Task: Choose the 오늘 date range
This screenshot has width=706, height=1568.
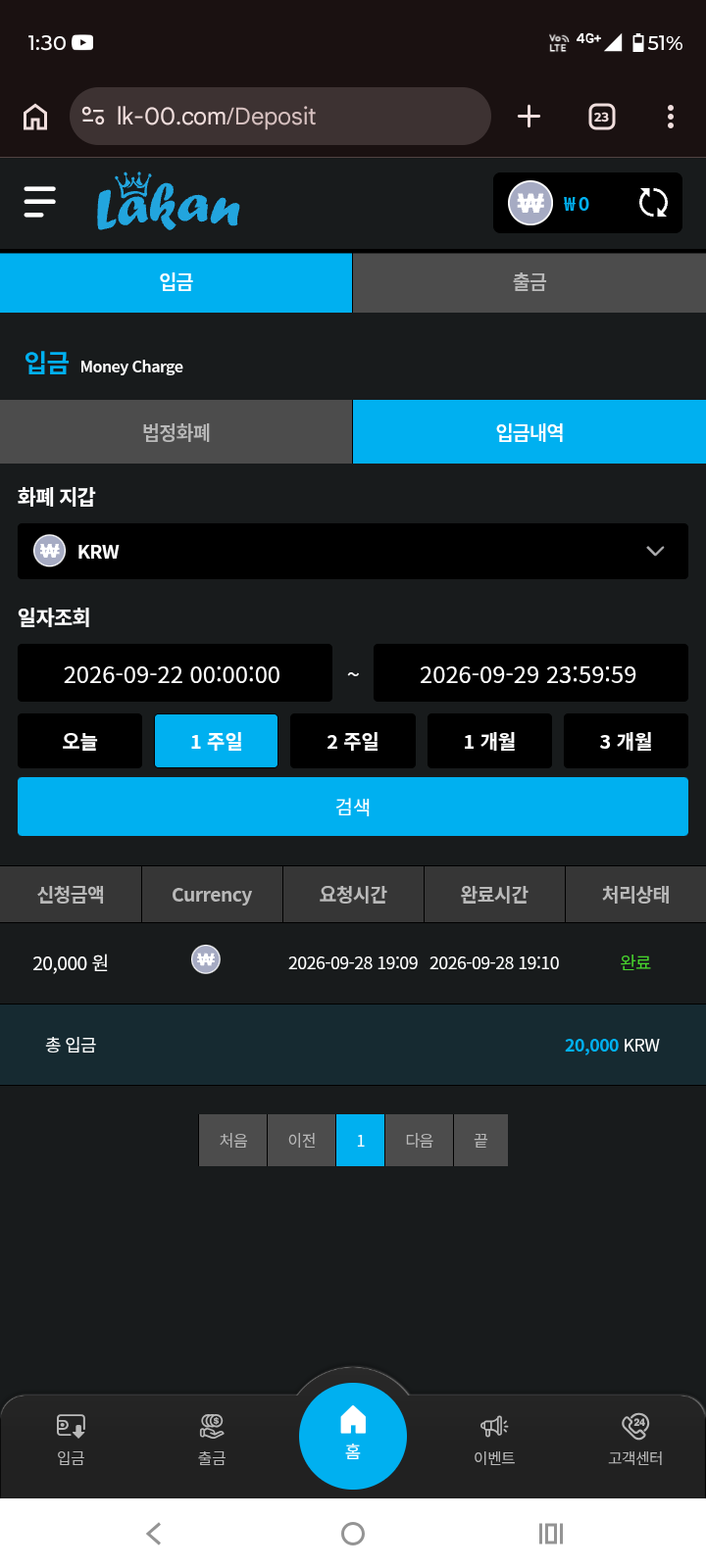Action: tap(80, 741)
